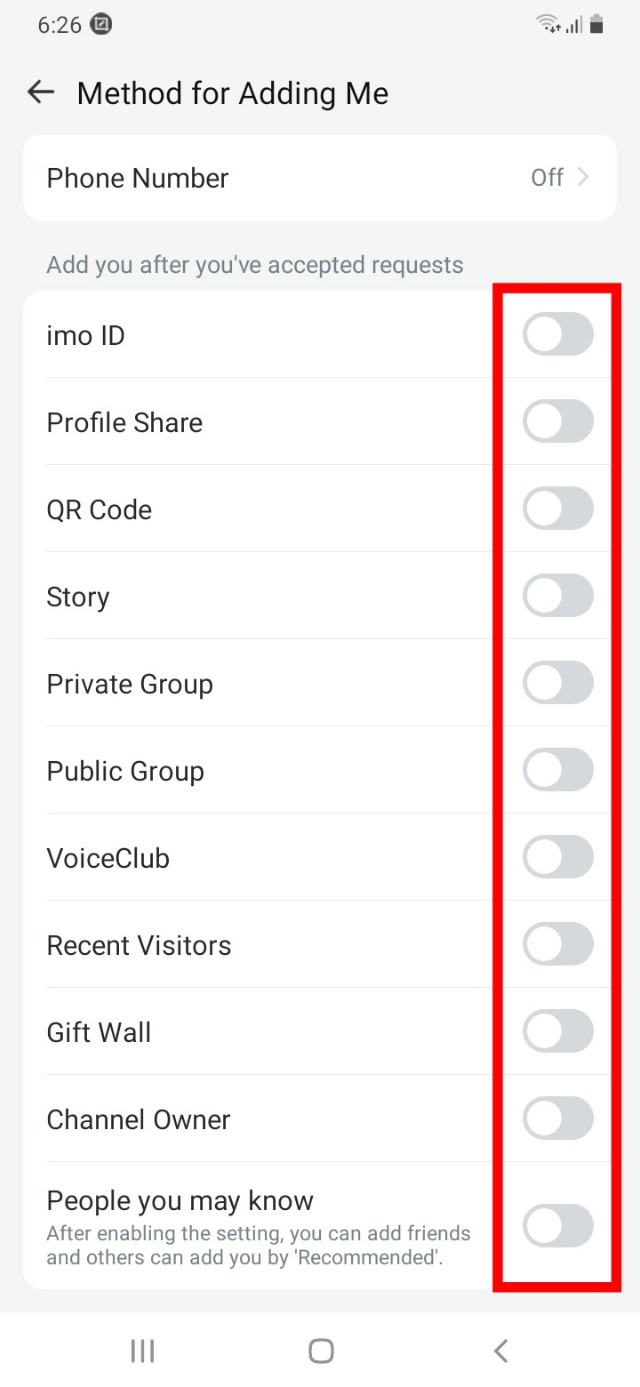Enable adding by QR Code
640x1387 pixels.
[558, 509]
